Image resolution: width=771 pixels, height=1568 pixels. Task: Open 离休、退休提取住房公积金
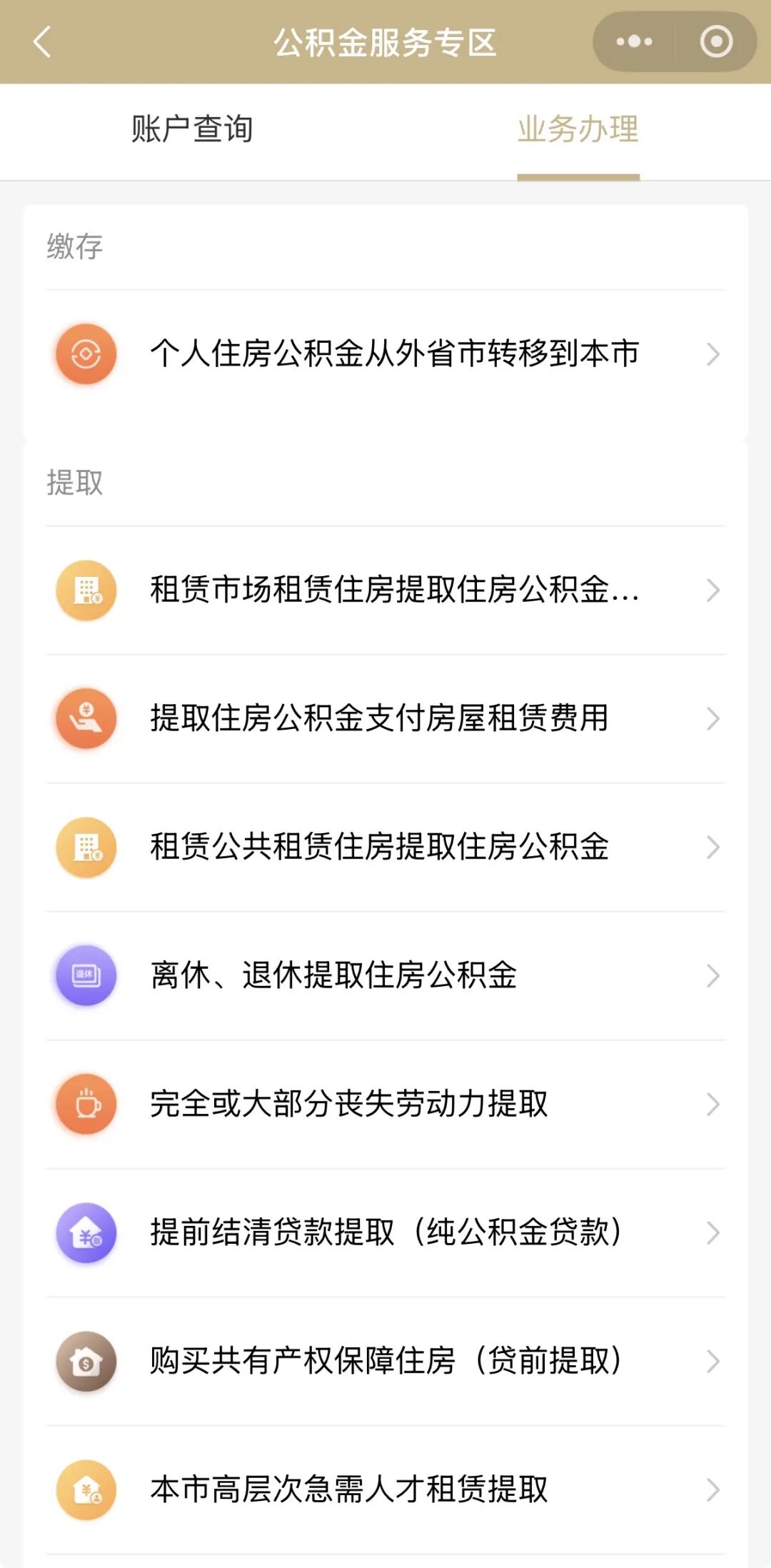coord(385,976)
